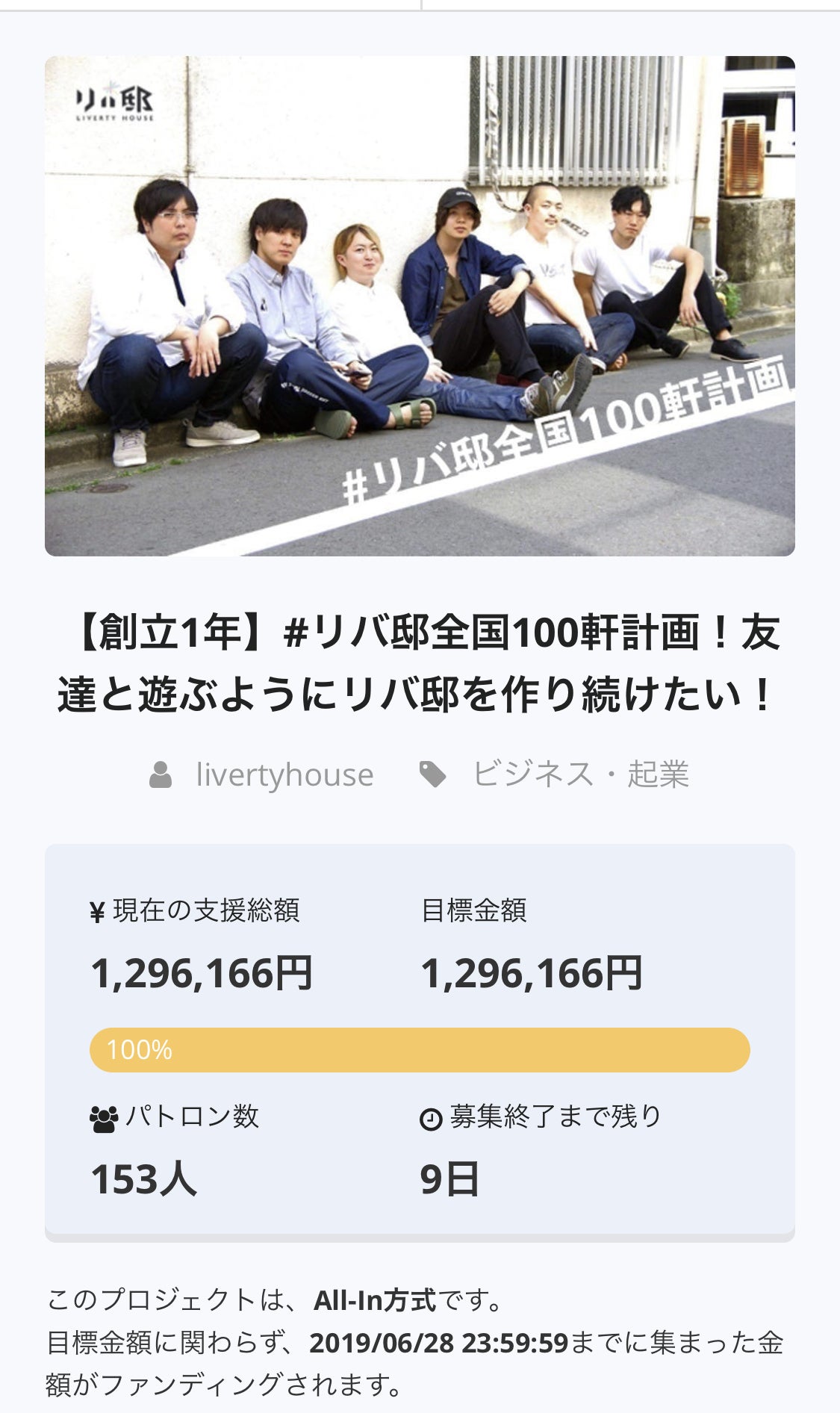Tap the リバ邸全国100軒計画 project image
The width and height of the screenshot is (840, 1413).
tap(420, 306)
